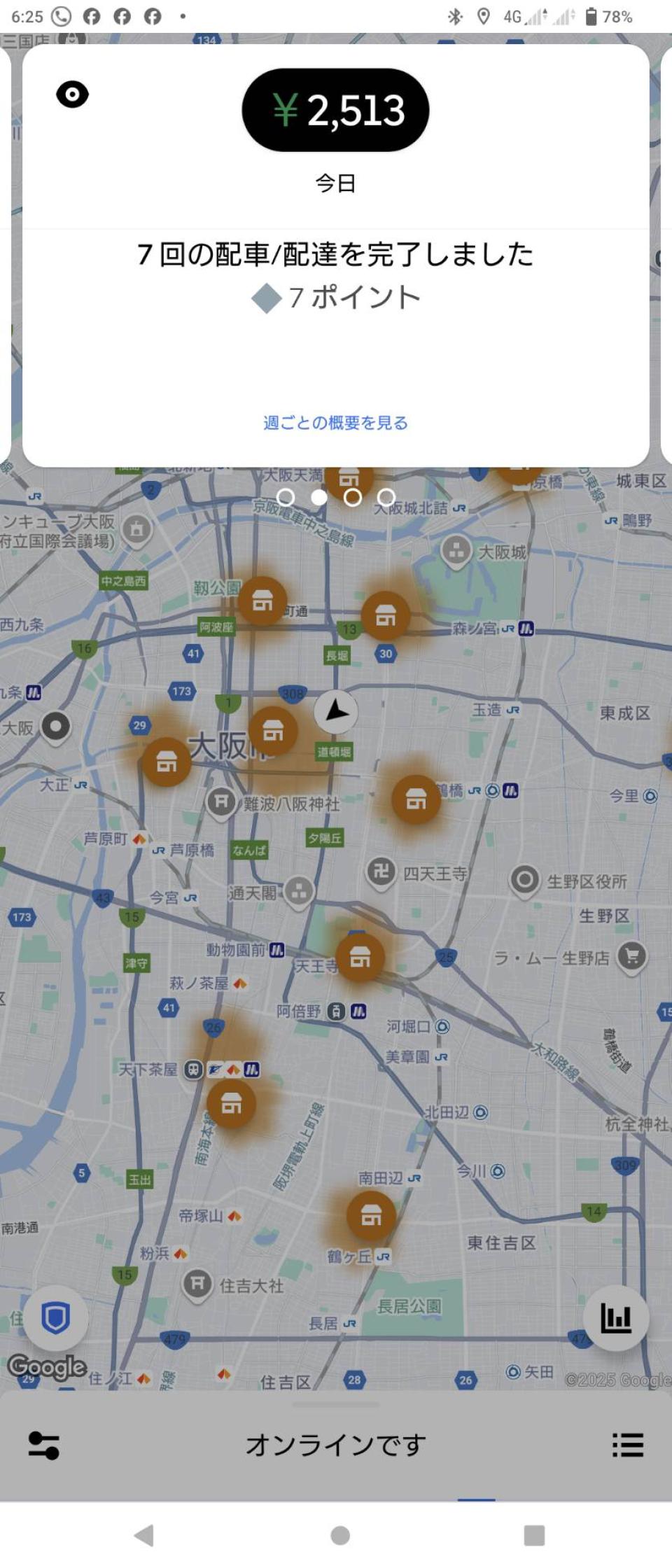Go back with the system back button
672x1568 pixels.
144,1535
